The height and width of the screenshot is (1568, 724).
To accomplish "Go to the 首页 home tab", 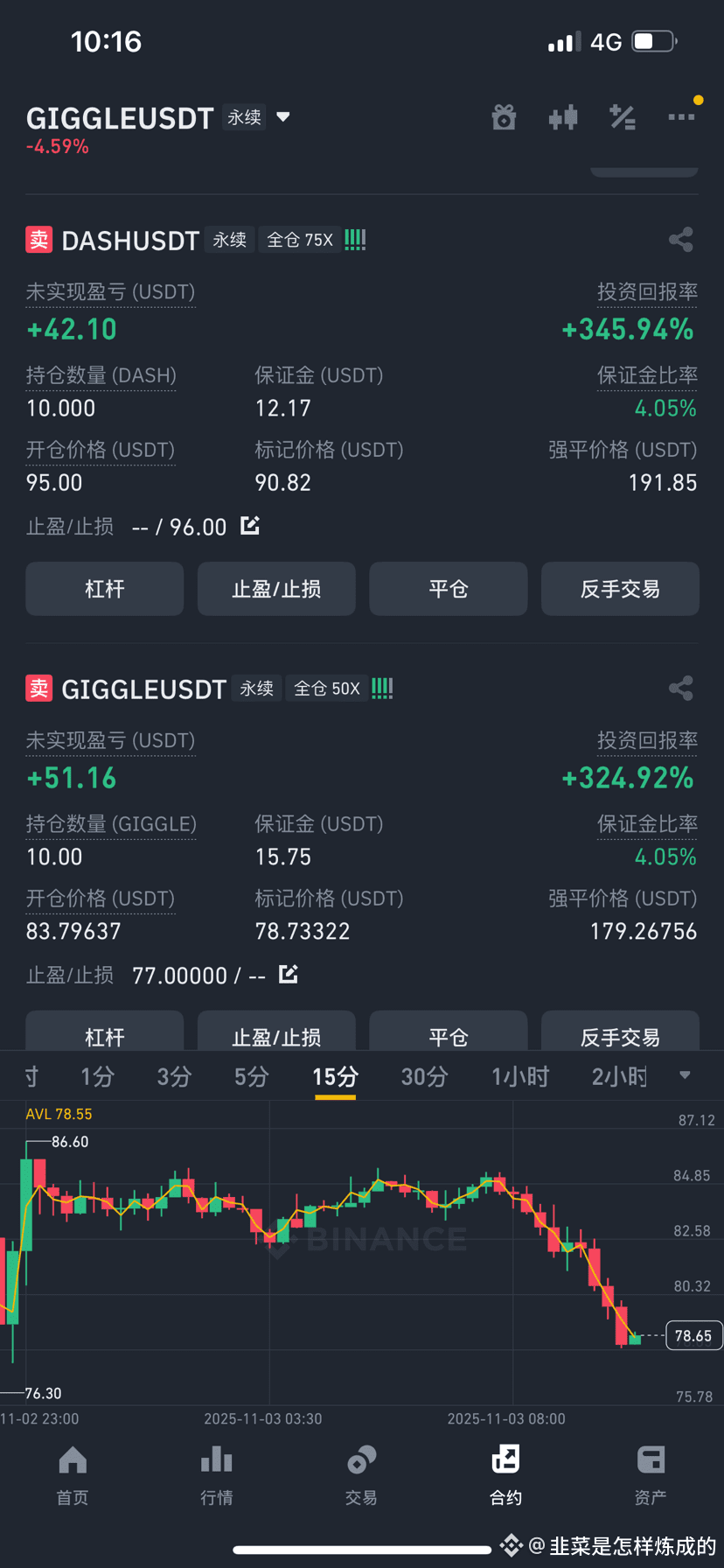I will tap(73, 1476).
